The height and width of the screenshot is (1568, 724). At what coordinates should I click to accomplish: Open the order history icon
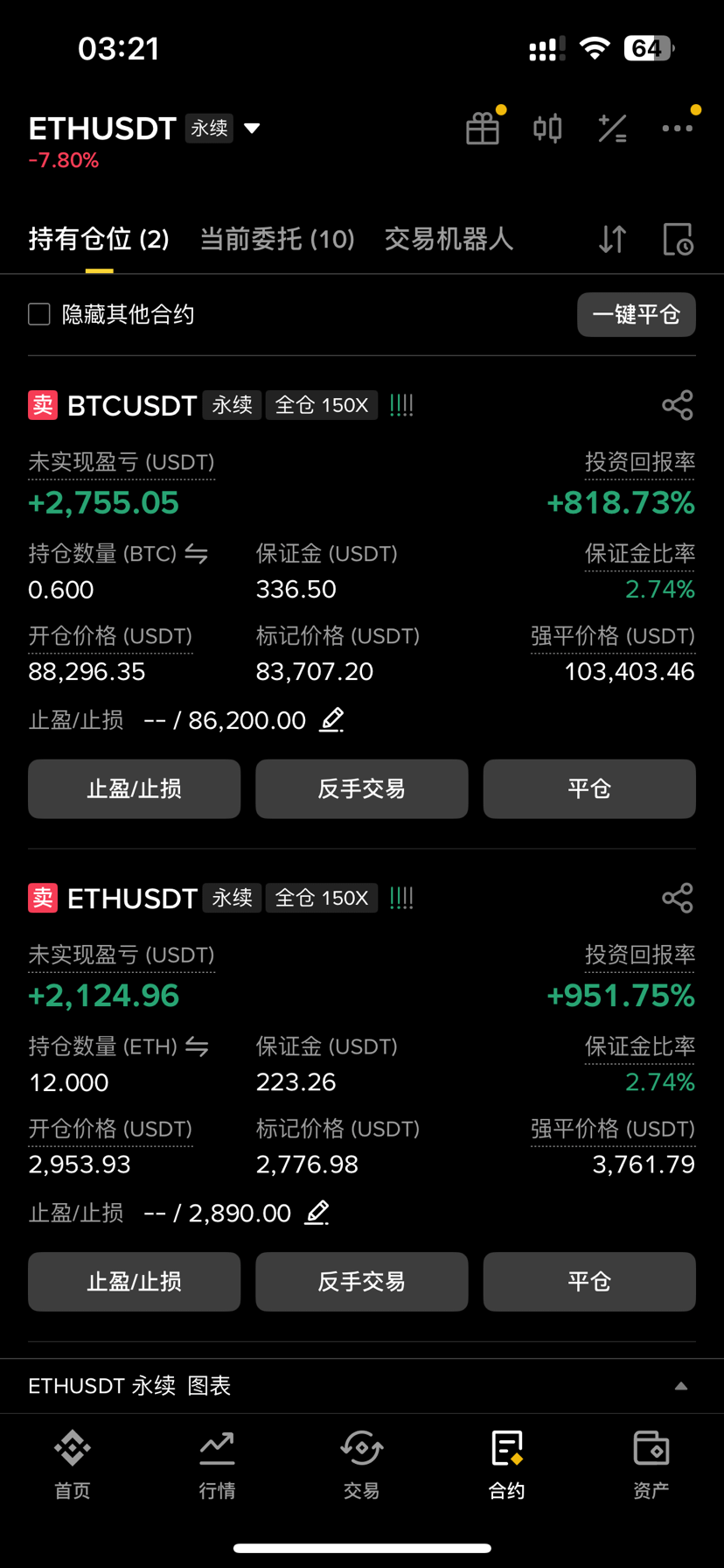678,239
